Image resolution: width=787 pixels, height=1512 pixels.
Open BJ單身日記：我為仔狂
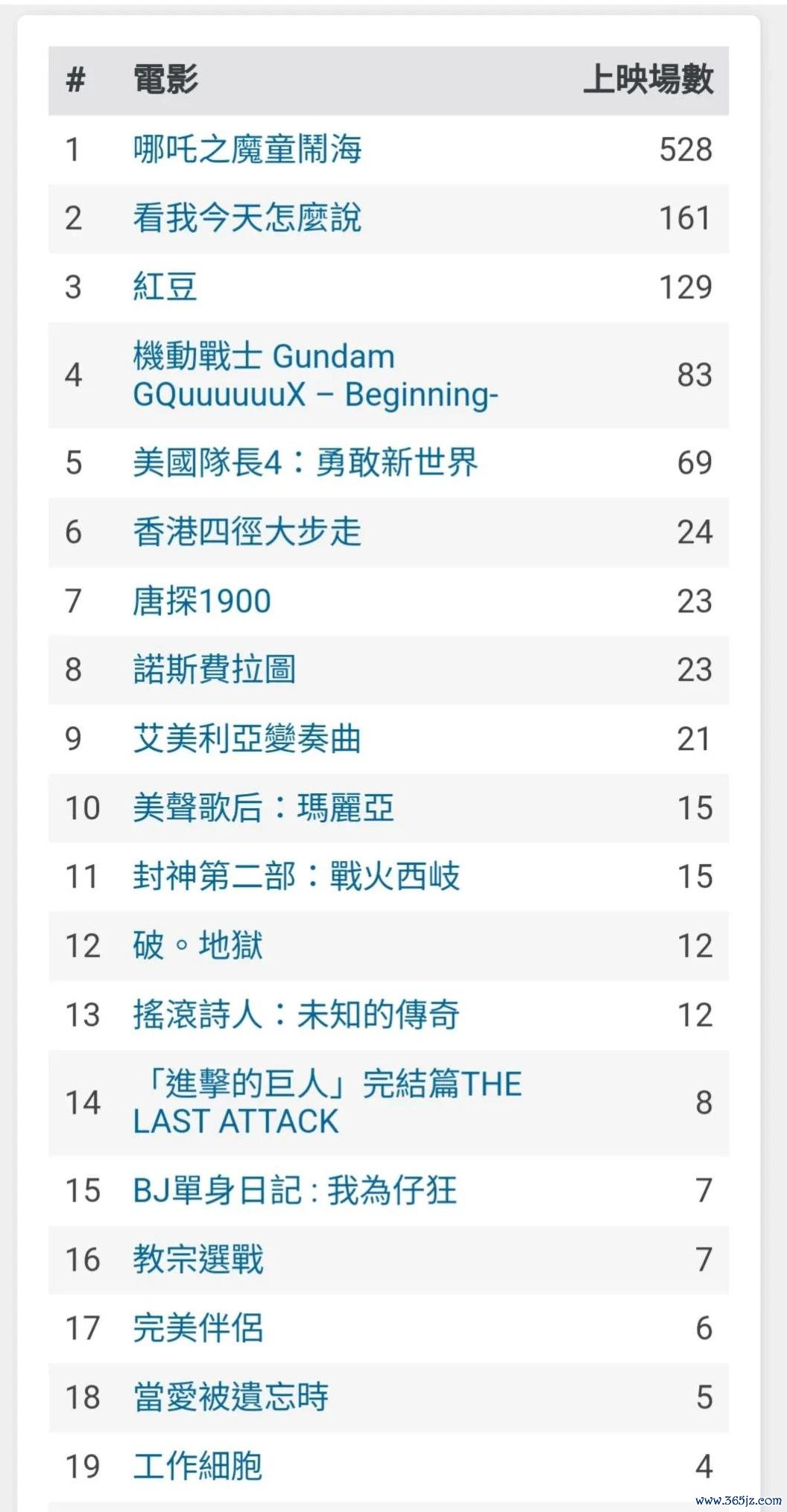coord(295,1190)
